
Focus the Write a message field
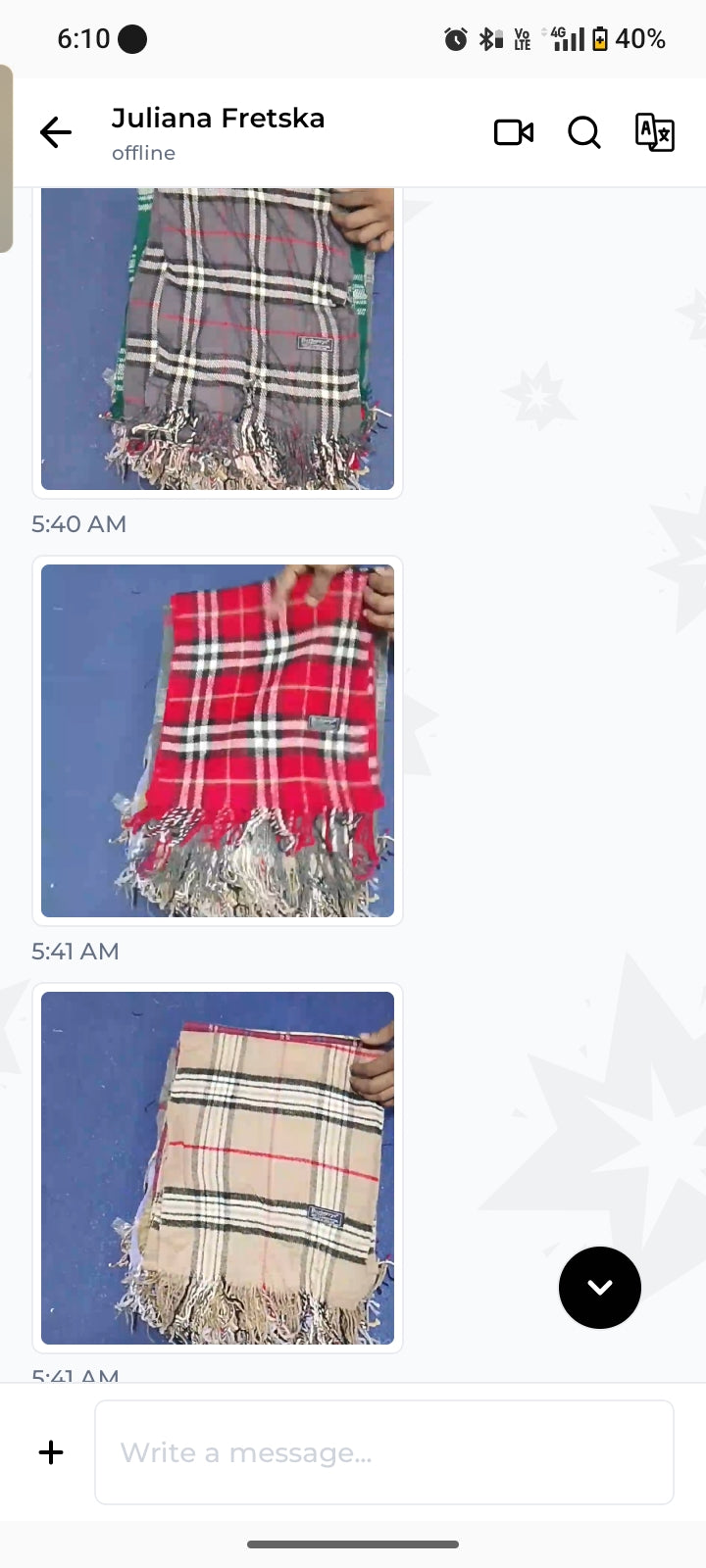(x=384, y=1452)
